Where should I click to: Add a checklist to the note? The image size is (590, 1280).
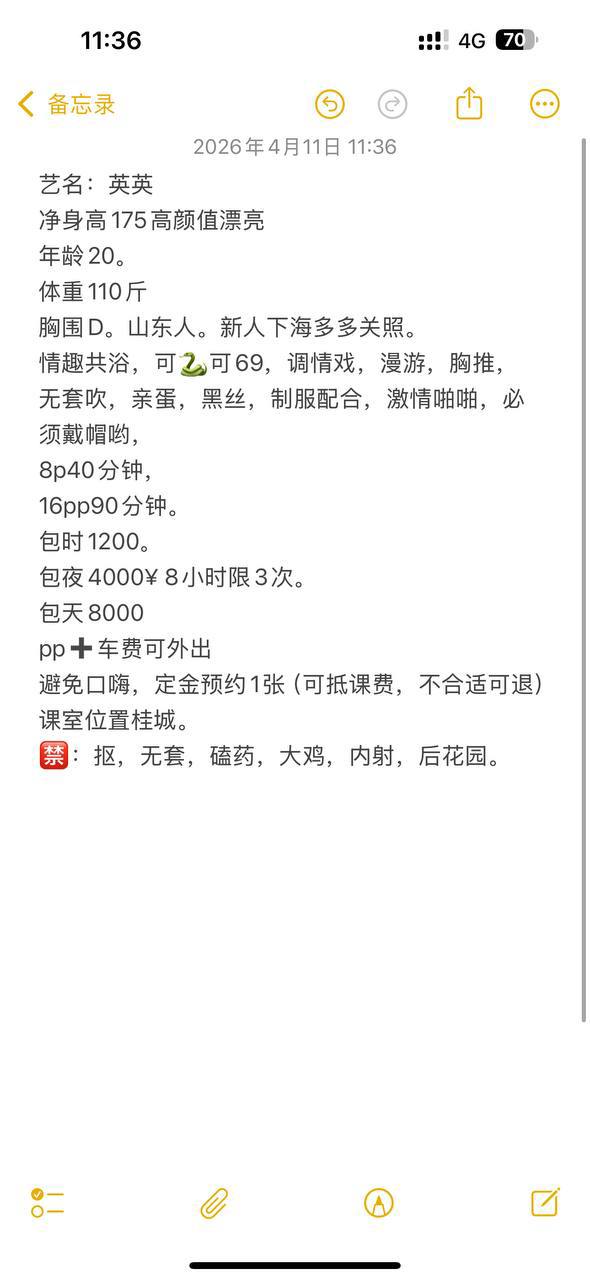(47, 1202)
